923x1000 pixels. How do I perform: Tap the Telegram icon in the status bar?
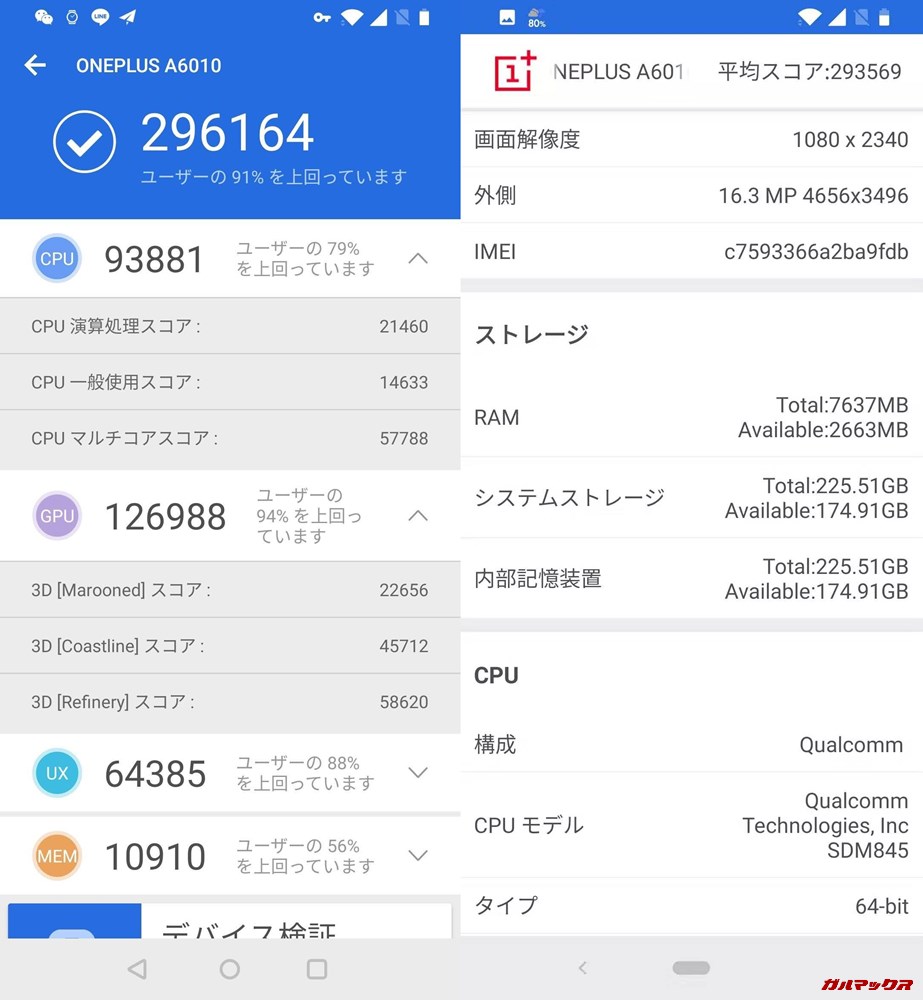[127, 16]
